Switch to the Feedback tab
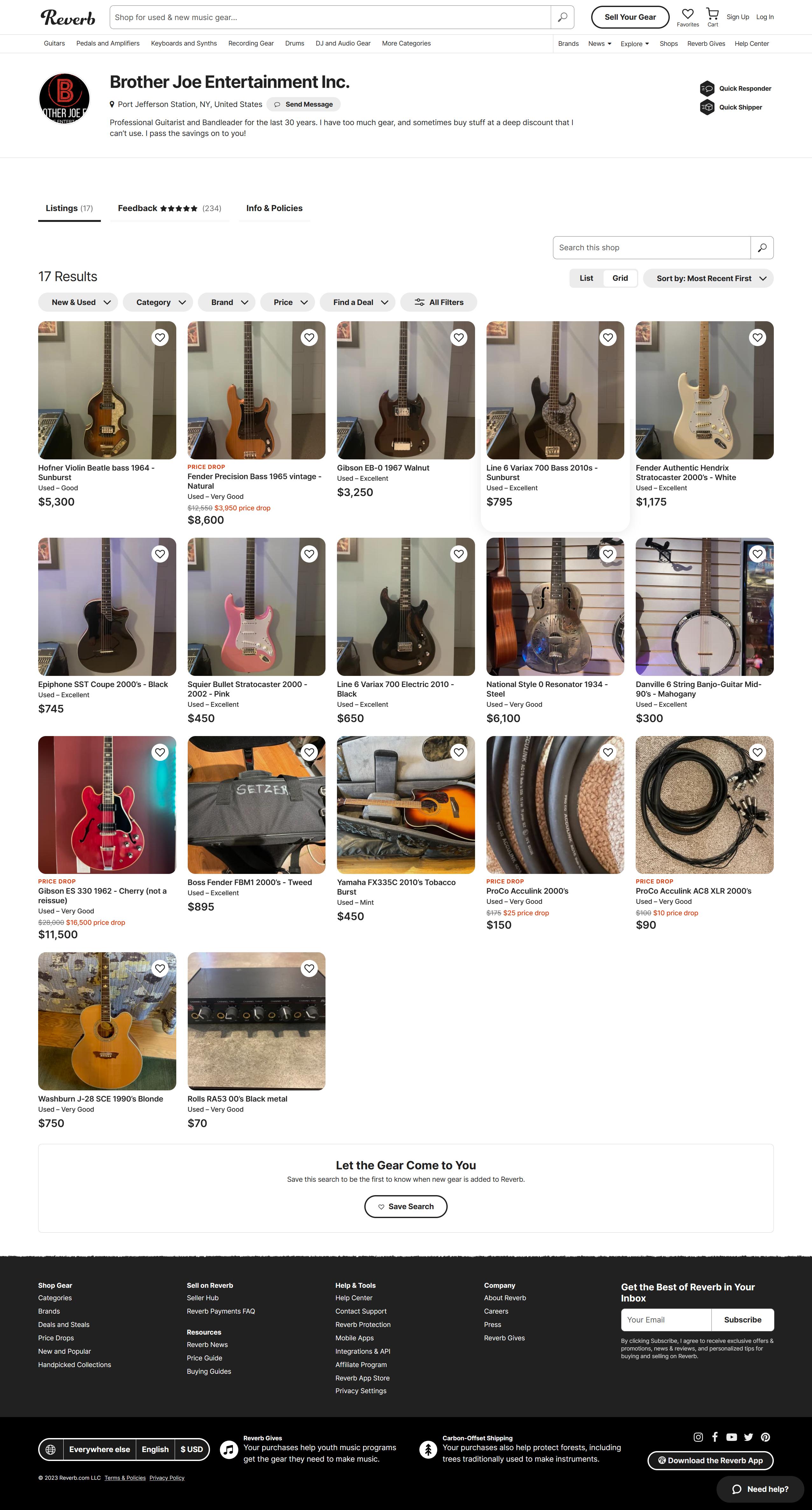This screenshot has height=1510, width=812. pos(169,208)
